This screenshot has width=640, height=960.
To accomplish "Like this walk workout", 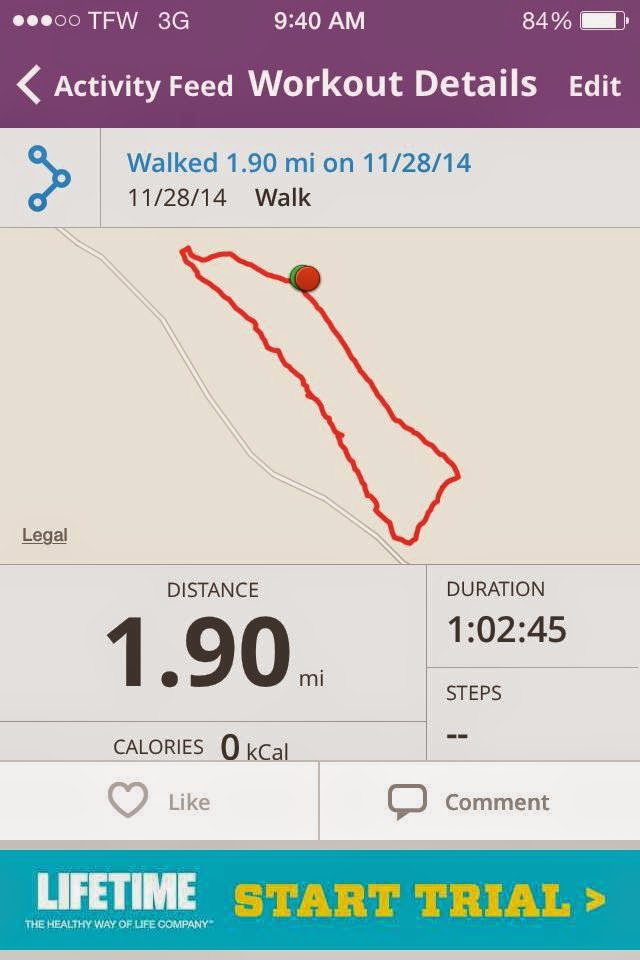I will (x=160, y=801).
